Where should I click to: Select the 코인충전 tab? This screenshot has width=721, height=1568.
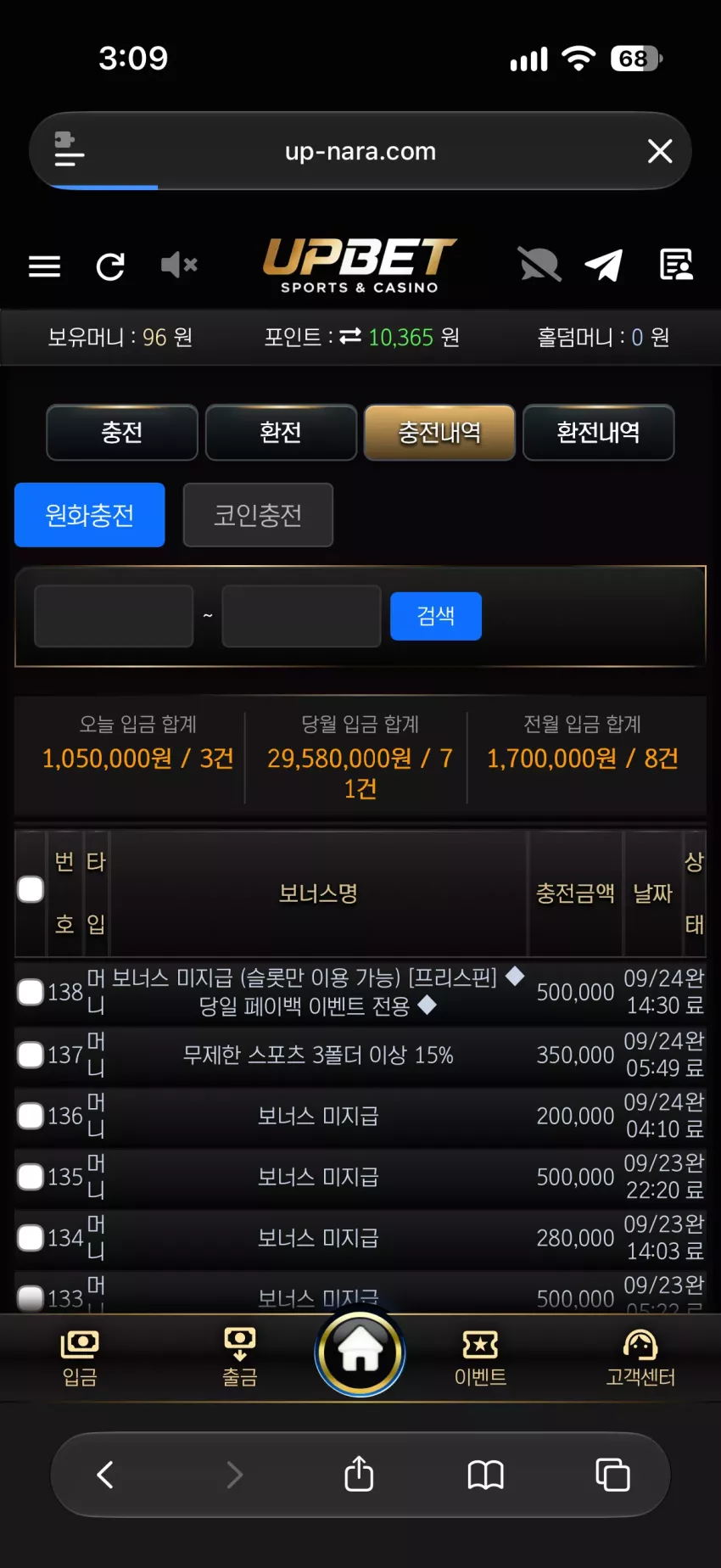[x=258, y=515]
